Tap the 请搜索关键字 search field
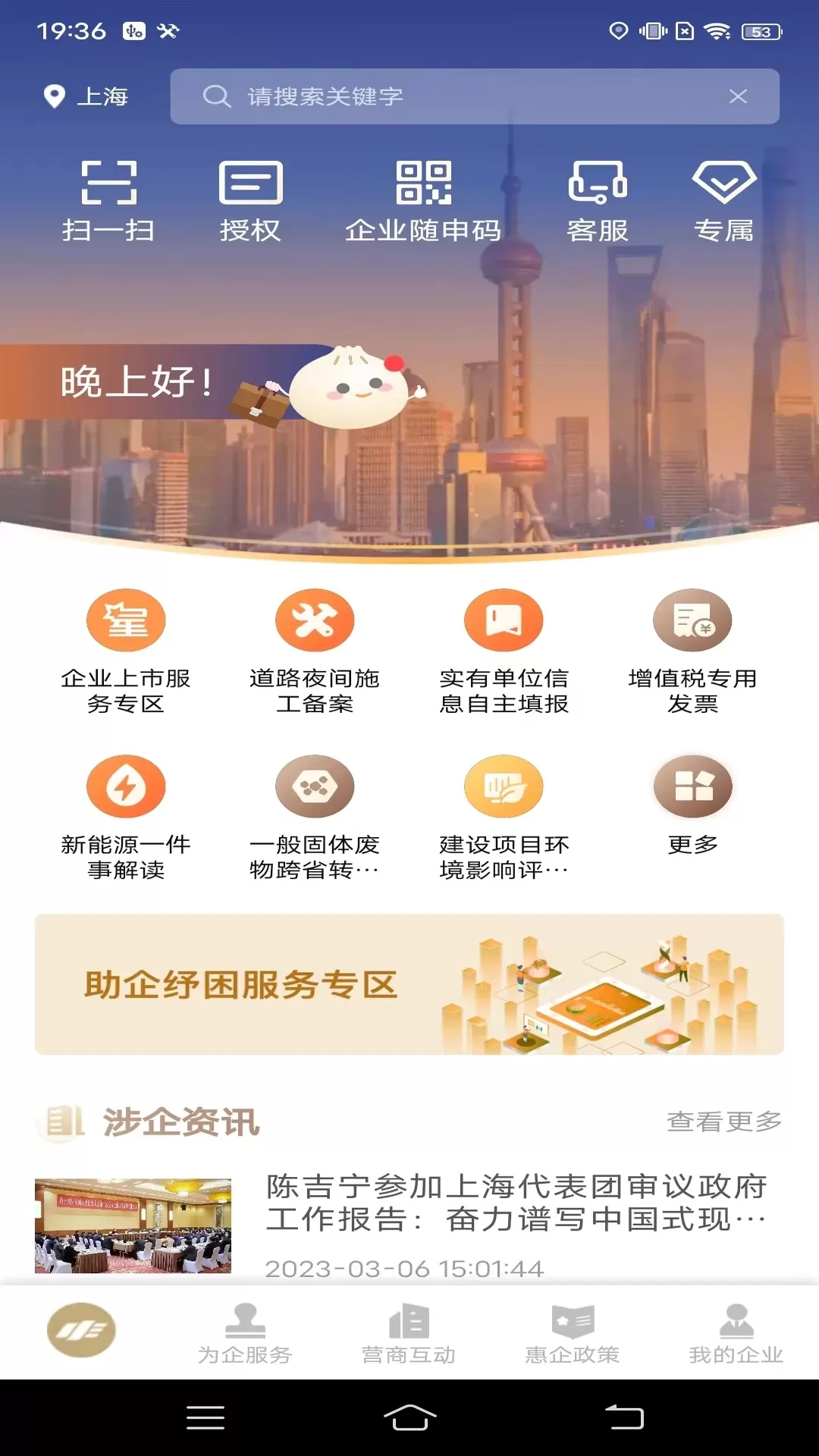 coord(455,96)
